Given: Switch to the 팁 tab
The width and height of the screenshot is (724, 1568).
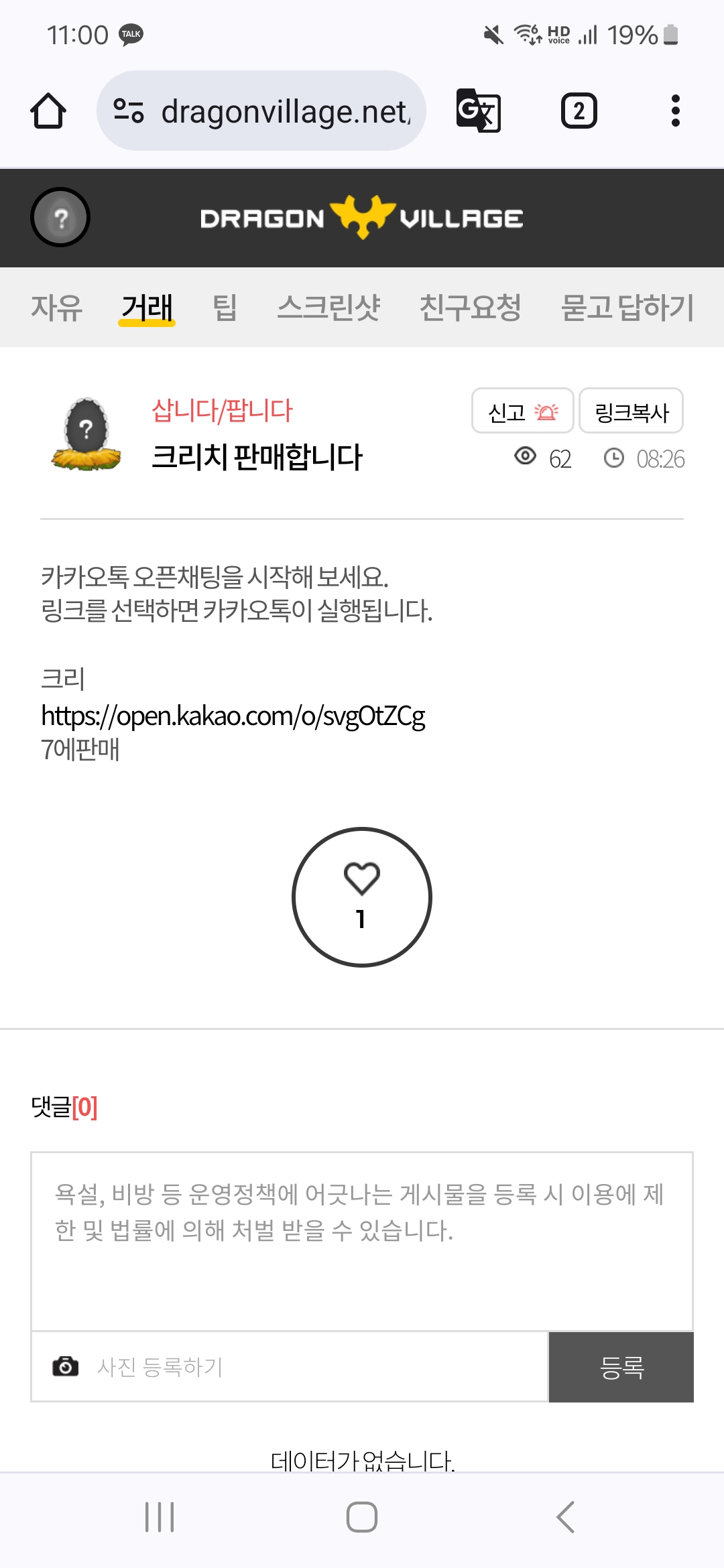Looking at the screenshot, I should (225, 308).
